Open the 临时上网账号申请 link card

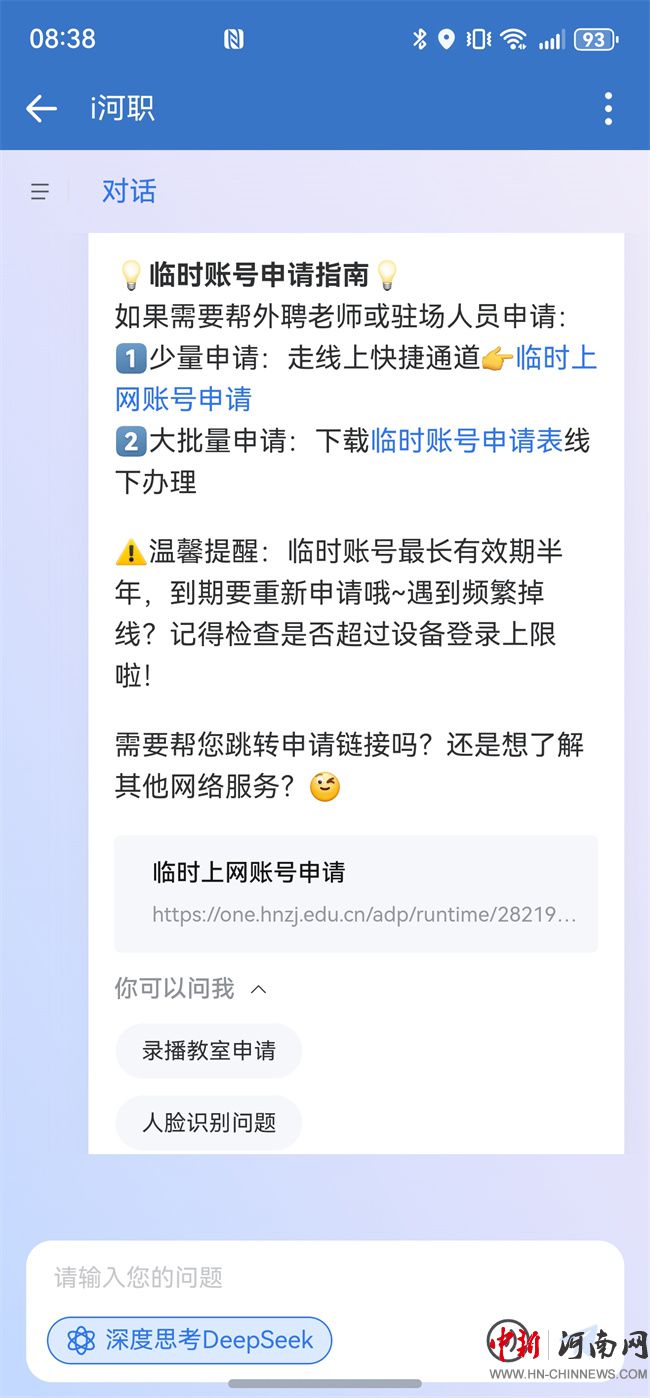pyautogui.click(x=355, y=893)
